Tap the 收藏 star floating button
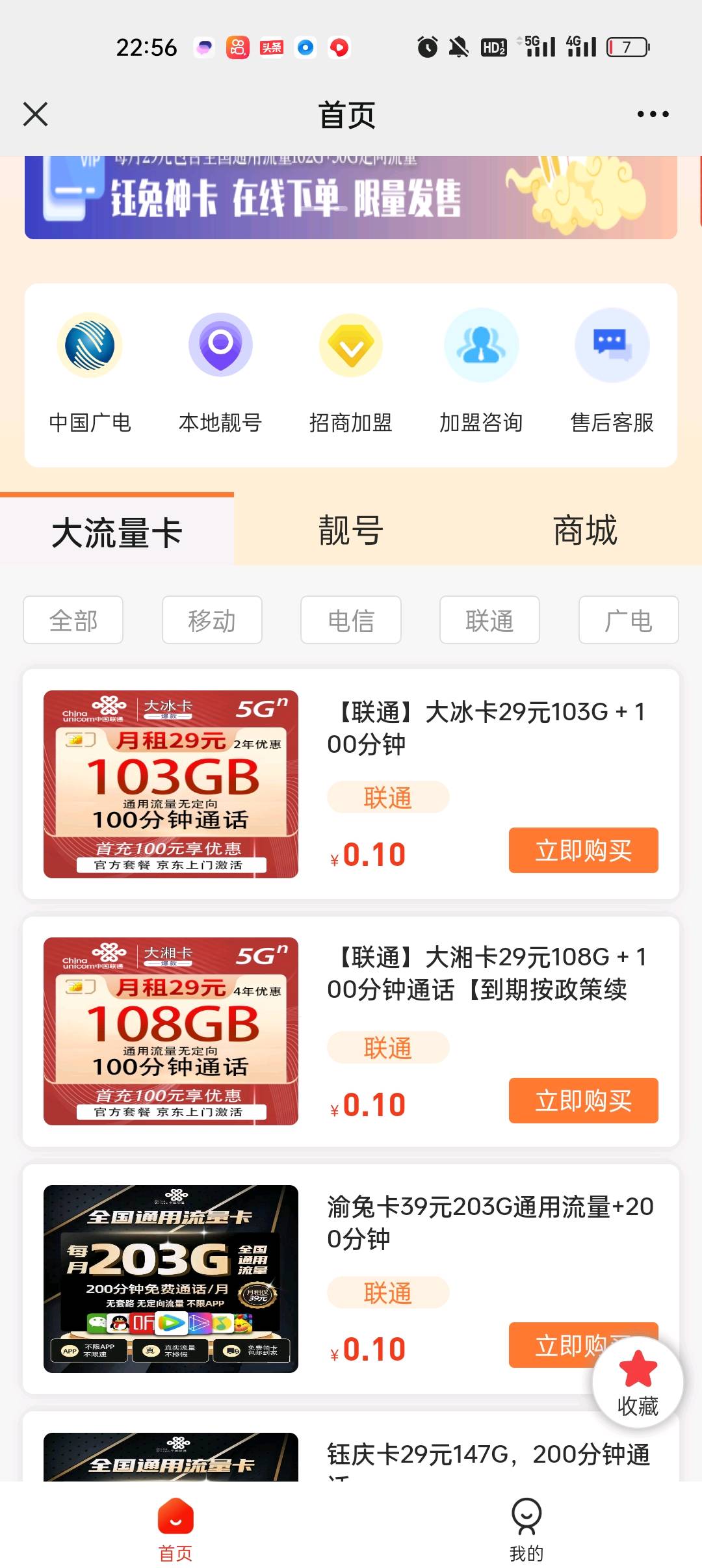Screen dimensions: 702x1568 (638, 1381)
